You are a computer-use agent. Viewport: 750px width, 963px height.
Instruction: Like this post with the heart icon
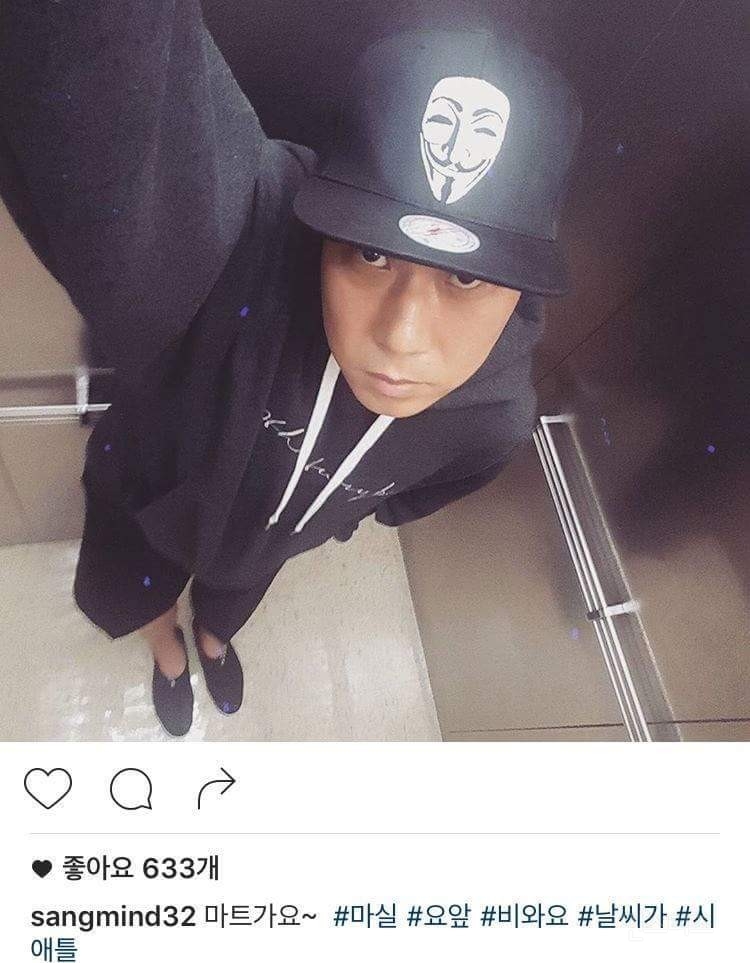coord(48,789)
